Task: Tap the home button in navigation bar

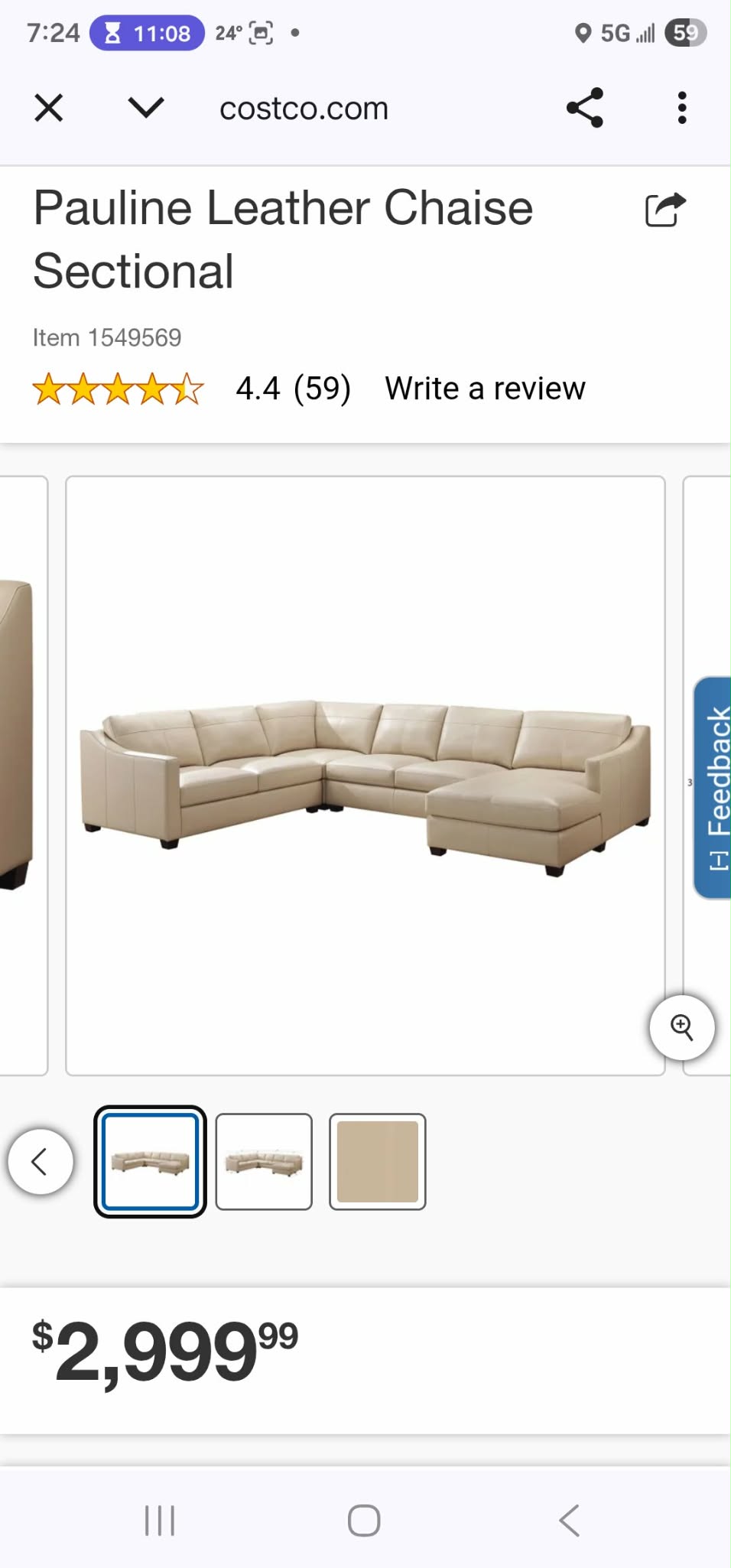Action: coord(364,1520)
